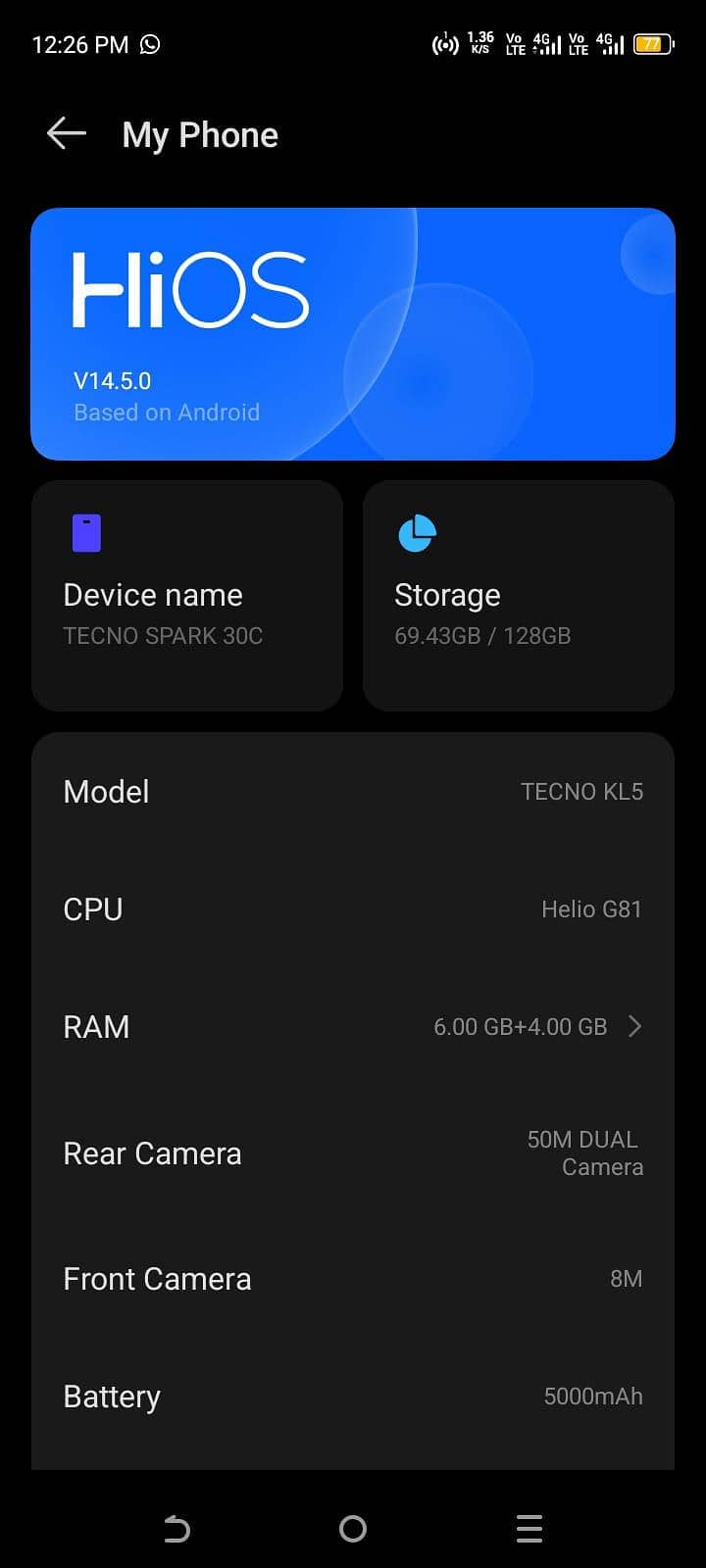Select the CPU Helio G81 row
706x1568 pixels.
[353, 908]
